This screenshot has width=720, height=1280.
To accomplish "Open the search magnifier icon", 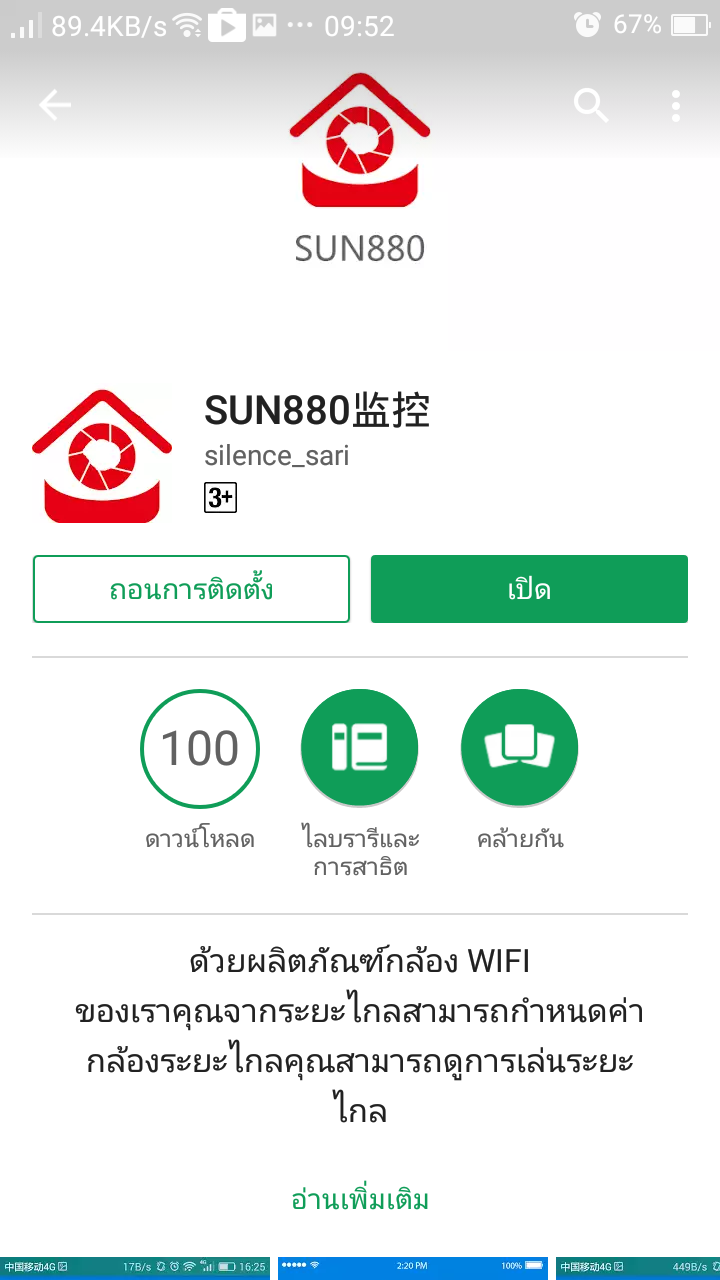I will pos(591,105).
